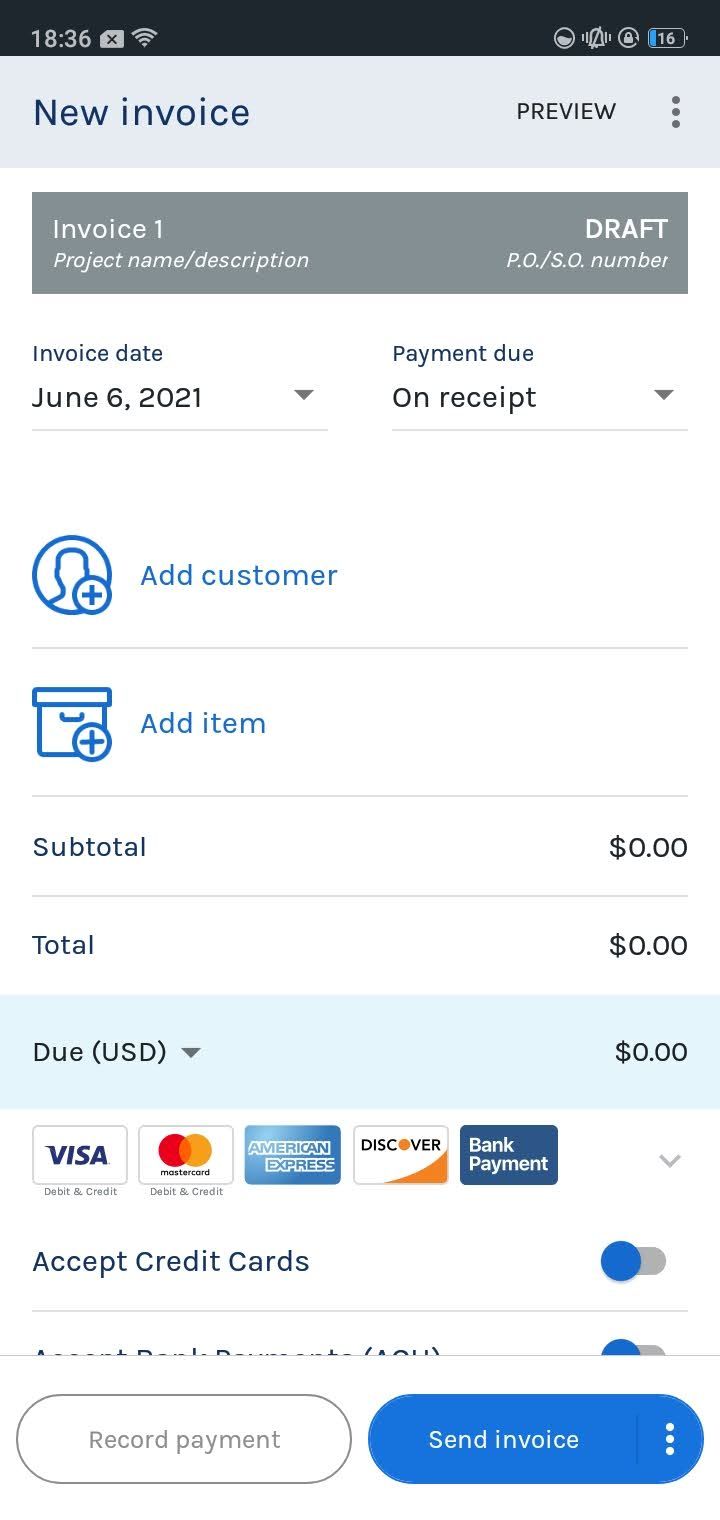Toggle Accept Credit Cards switch
This screenshot has width=720, height=1520.
pos(633,1261)
